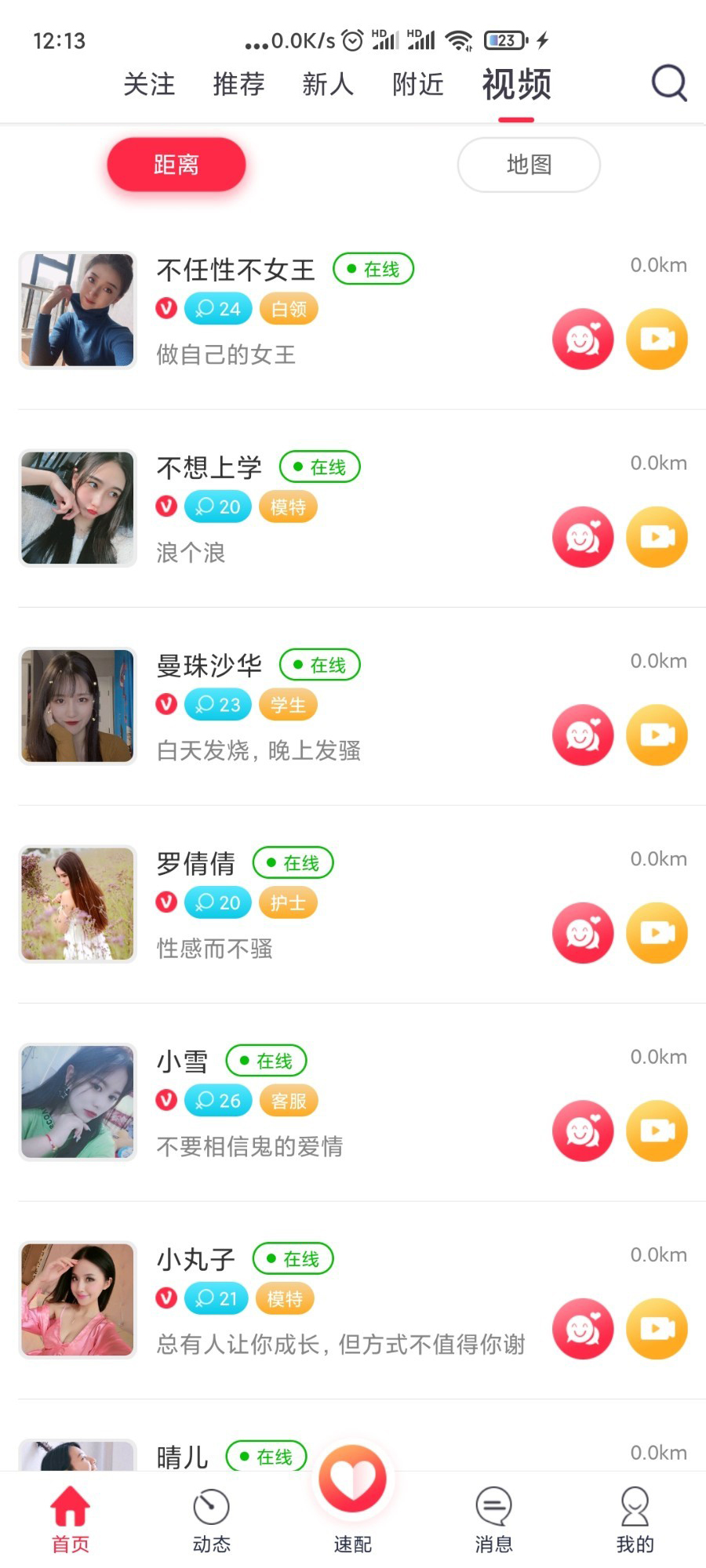The width and height of the screenshot is (706, 1568).
Task: Send a greeting to 不想上学
Action: pos(583,537)
